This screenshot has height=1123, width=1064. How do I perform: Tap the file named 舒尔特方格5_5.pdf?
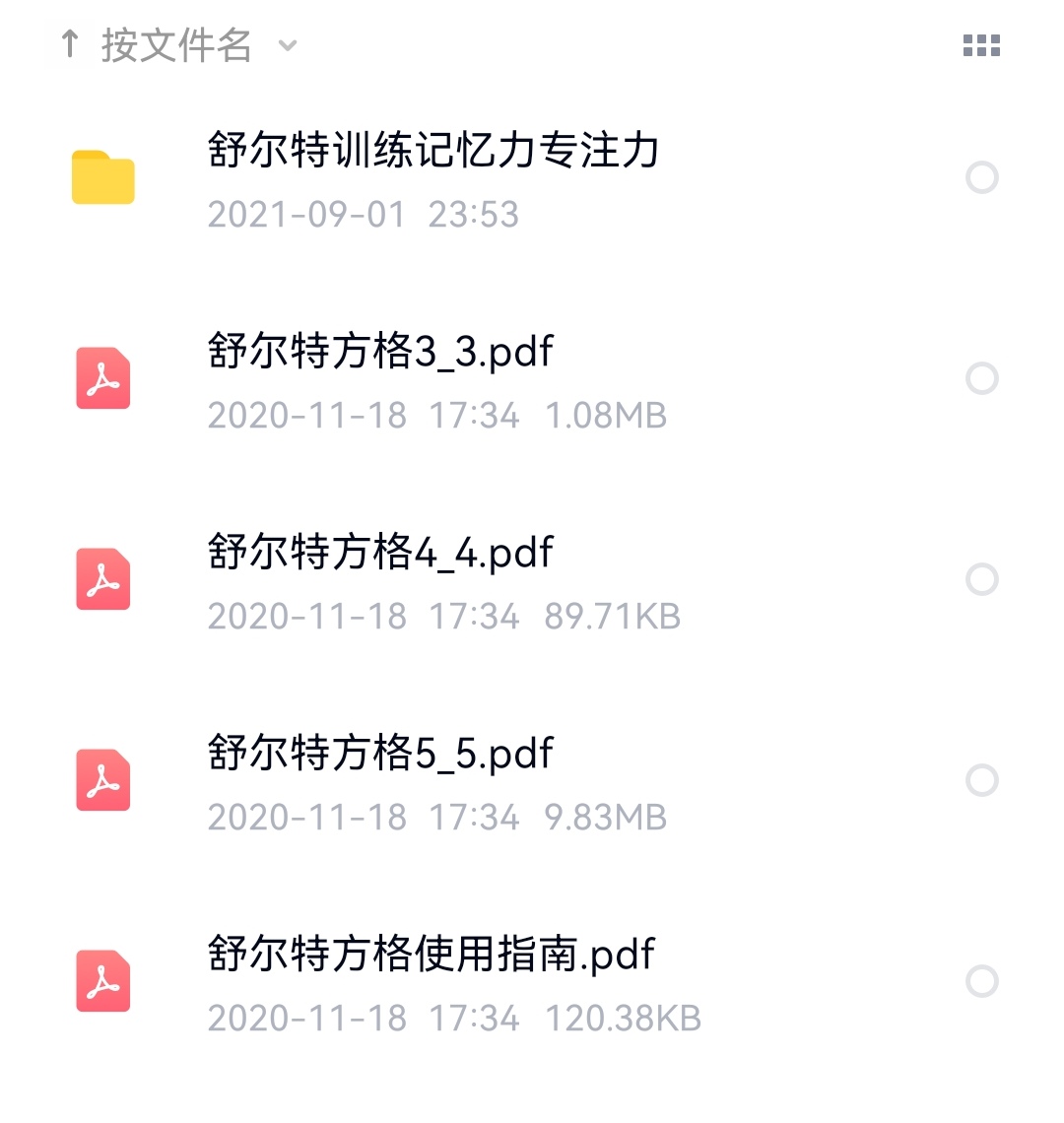(379, 754)
